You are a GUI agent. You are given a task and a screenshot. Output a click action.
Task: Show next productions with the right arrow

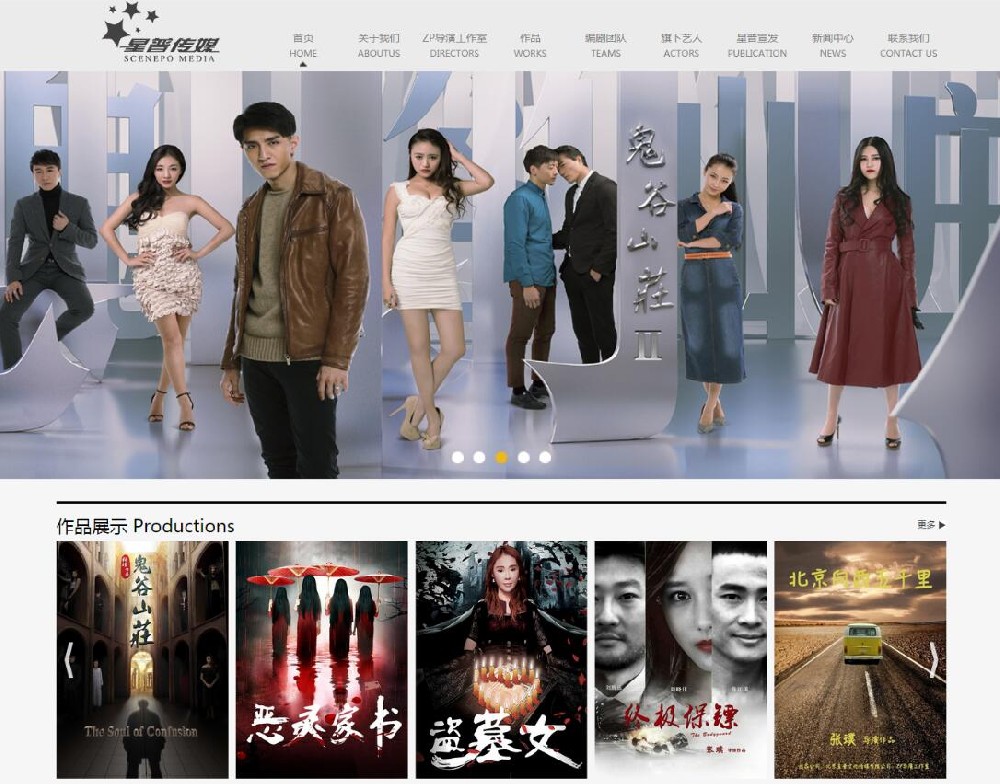(933, 659)
